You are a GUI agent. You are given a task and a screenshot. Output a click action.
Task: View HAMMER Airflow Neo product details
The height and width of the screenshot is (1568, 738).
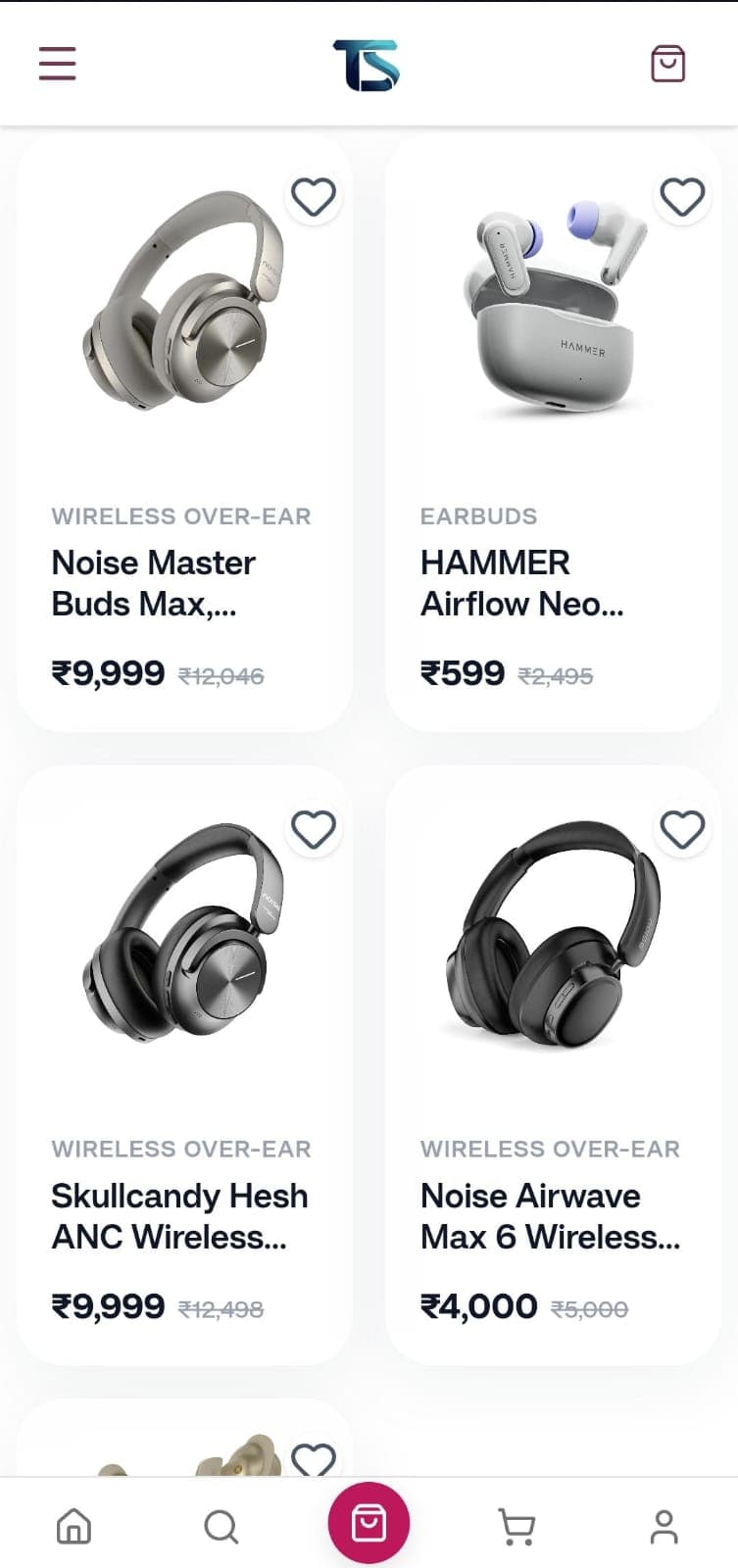click(553, 433)
